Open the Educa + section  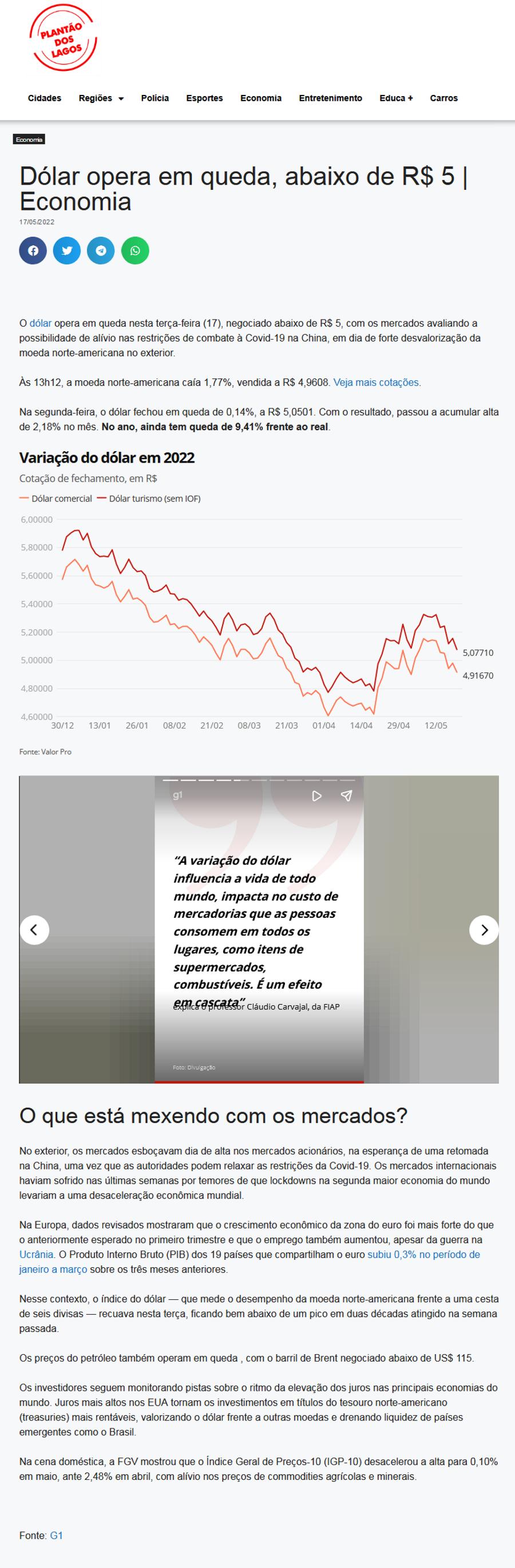tap(395, 98)
